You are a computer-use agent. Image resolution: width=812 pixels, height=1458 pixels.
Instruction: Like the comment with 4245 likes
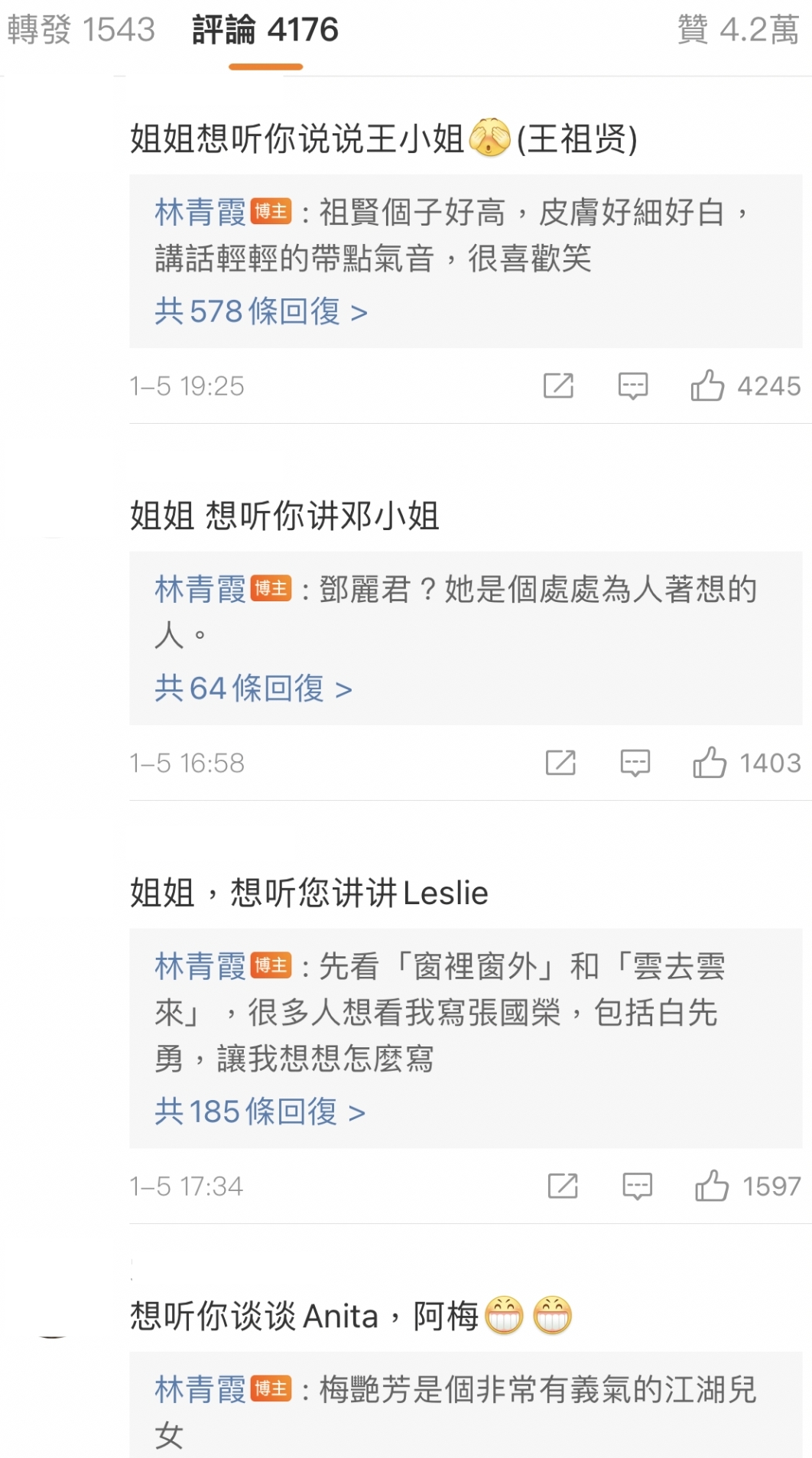708,386
